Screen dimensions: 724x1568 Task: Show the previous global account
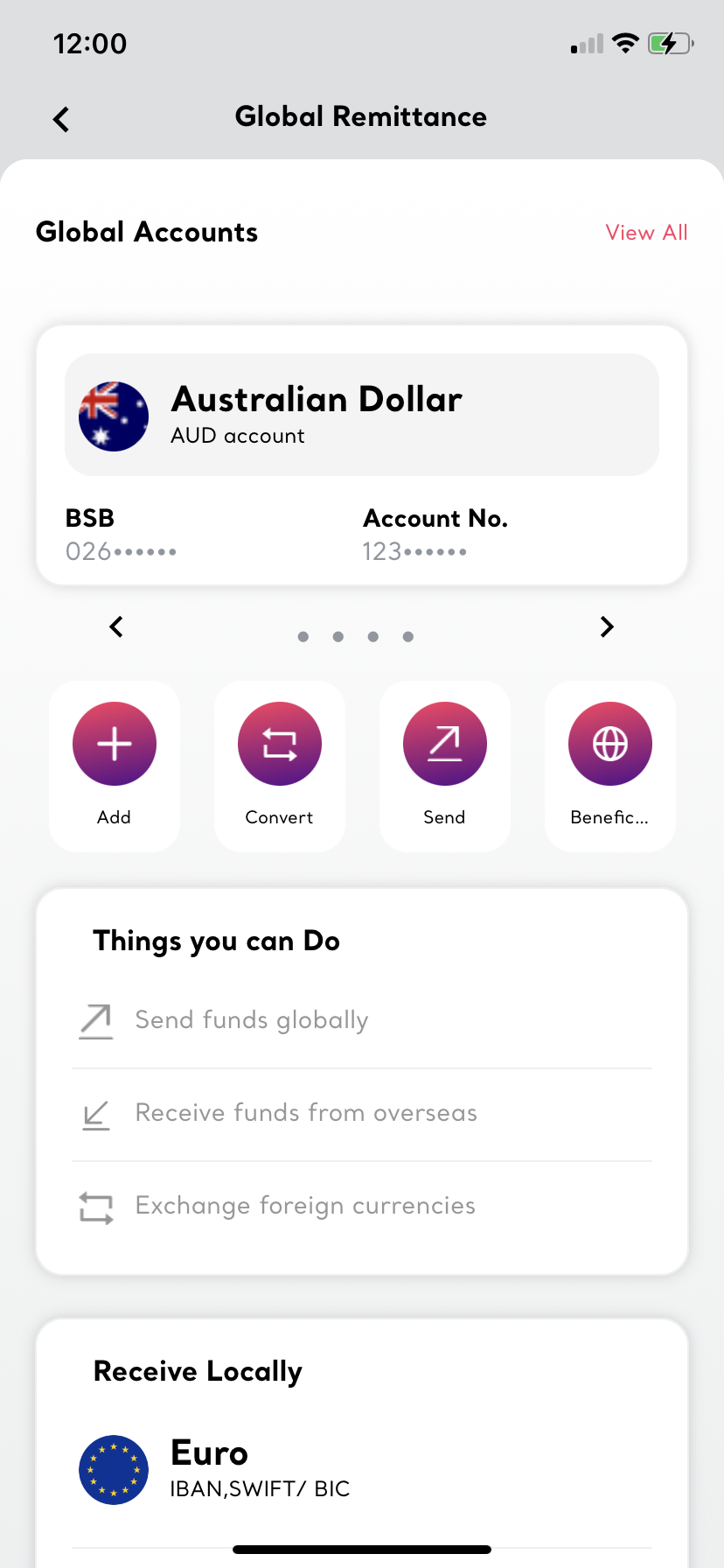pos(116,626)
